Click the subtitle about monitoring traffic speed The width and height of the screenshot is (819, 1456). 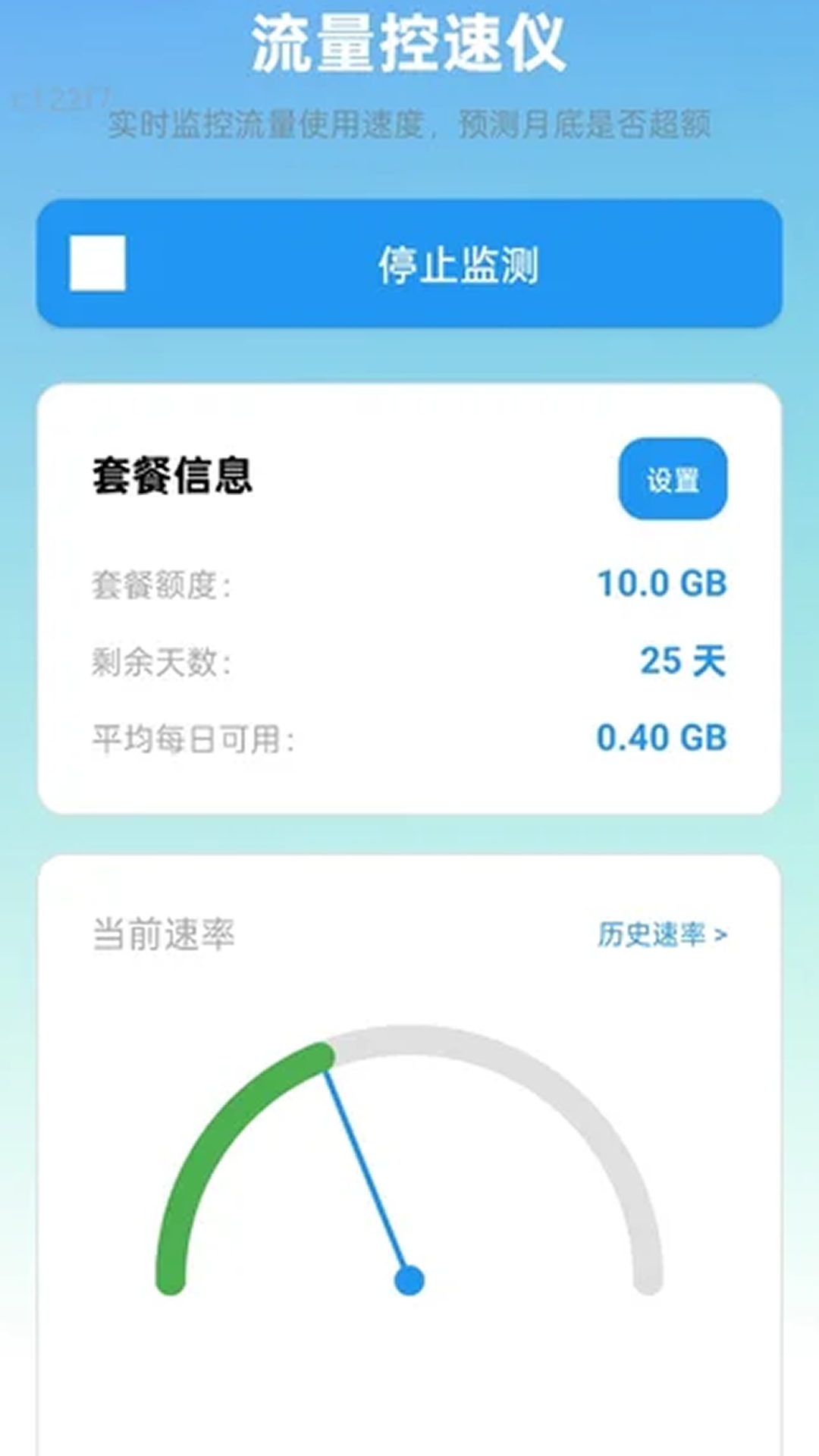click(x=409, y=124)
